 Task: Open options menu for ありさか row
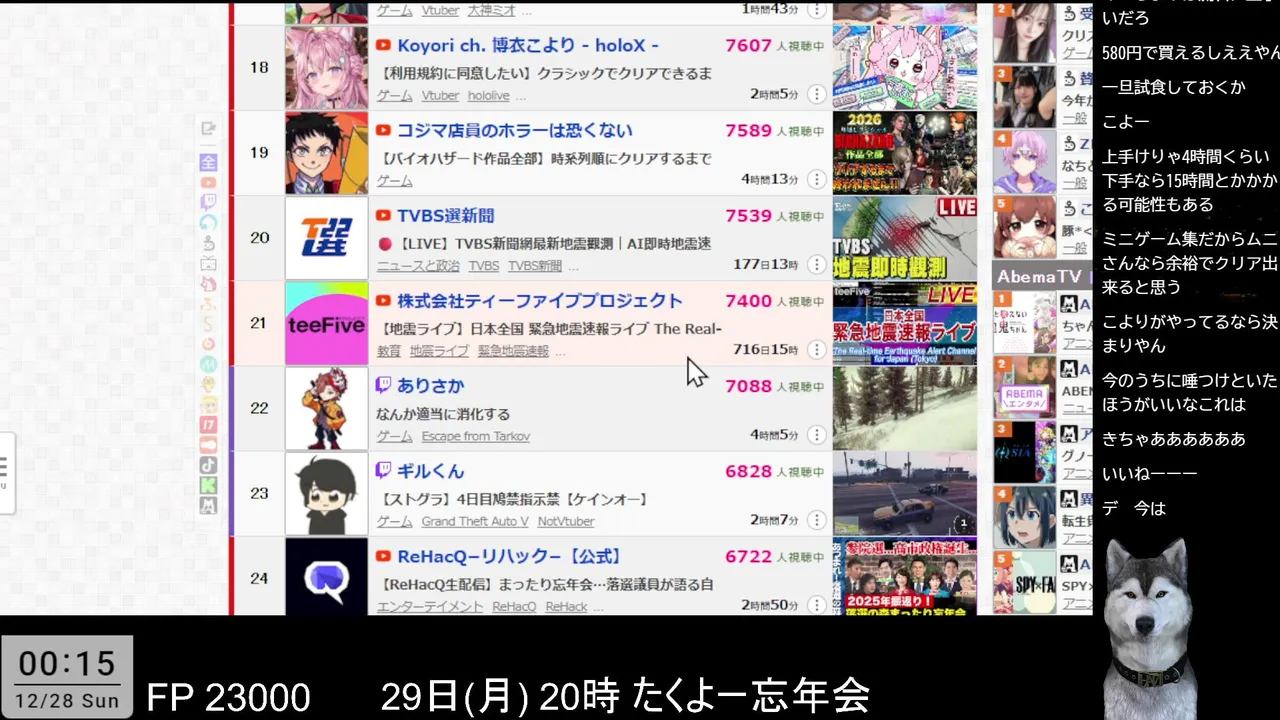(816, 434)
